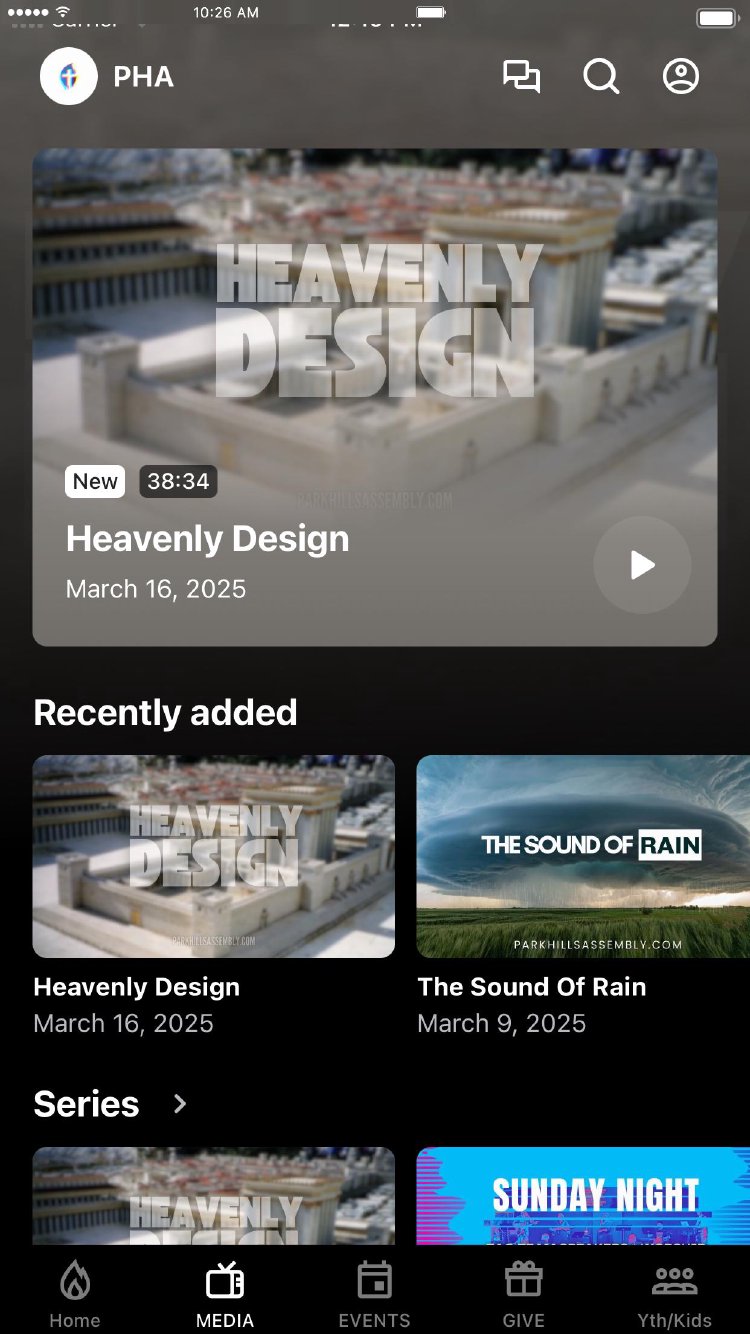Screen dimensions: 750x1334
Task: Open The Sound Of Rain video
Action: pos(583,857)
